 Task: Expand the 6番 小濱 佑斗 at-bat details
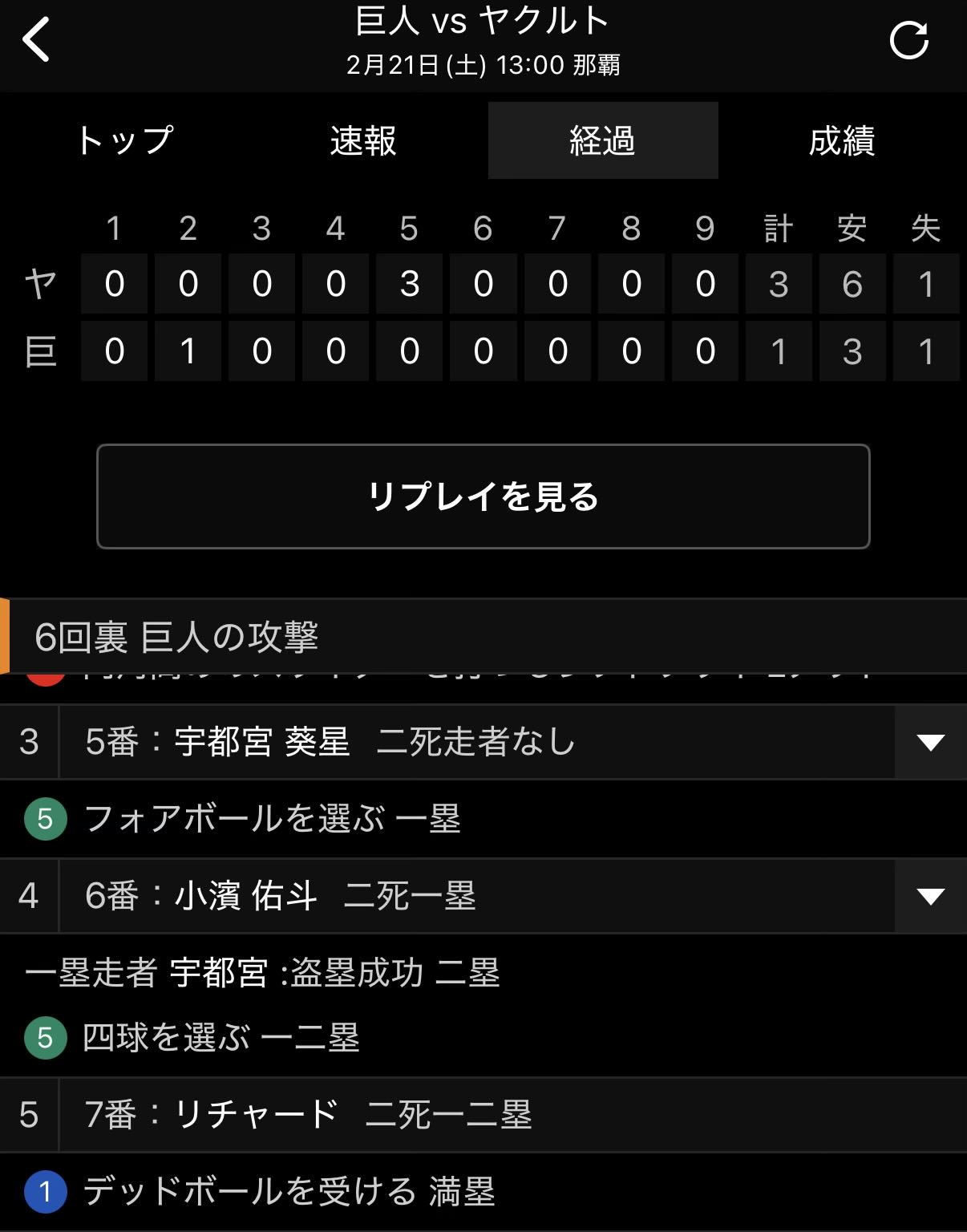[x=929, y=896]
